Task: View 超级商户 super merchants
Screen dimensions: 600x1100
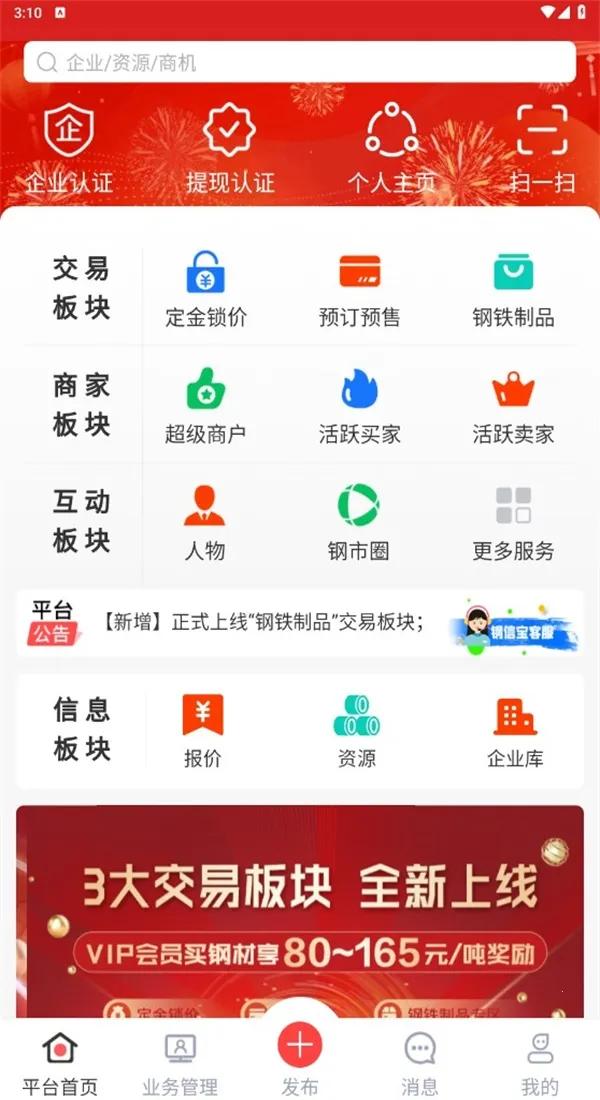Action: tap(206, 405)
